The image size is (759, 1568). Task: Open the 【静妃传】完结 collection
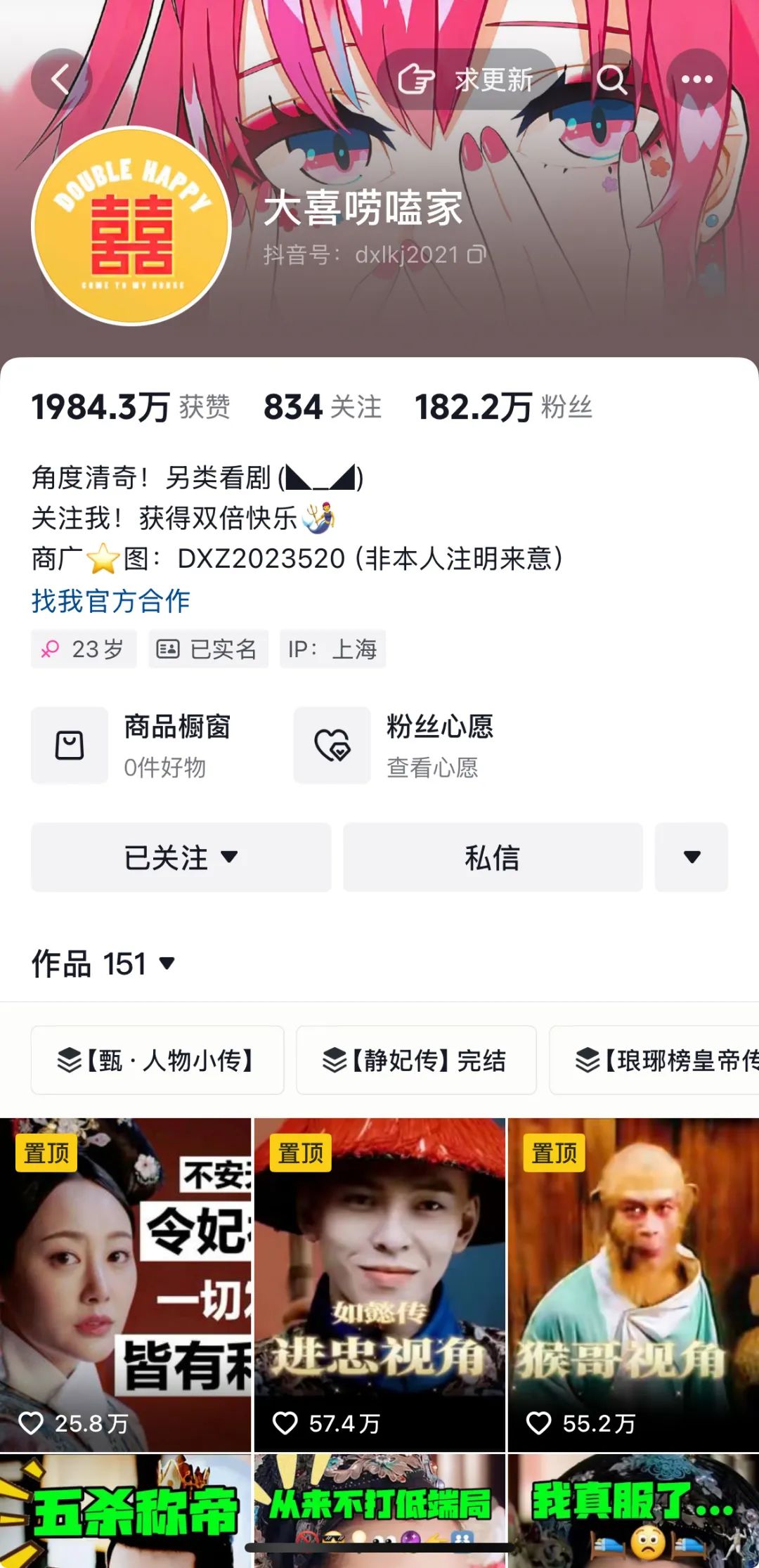415,1060
